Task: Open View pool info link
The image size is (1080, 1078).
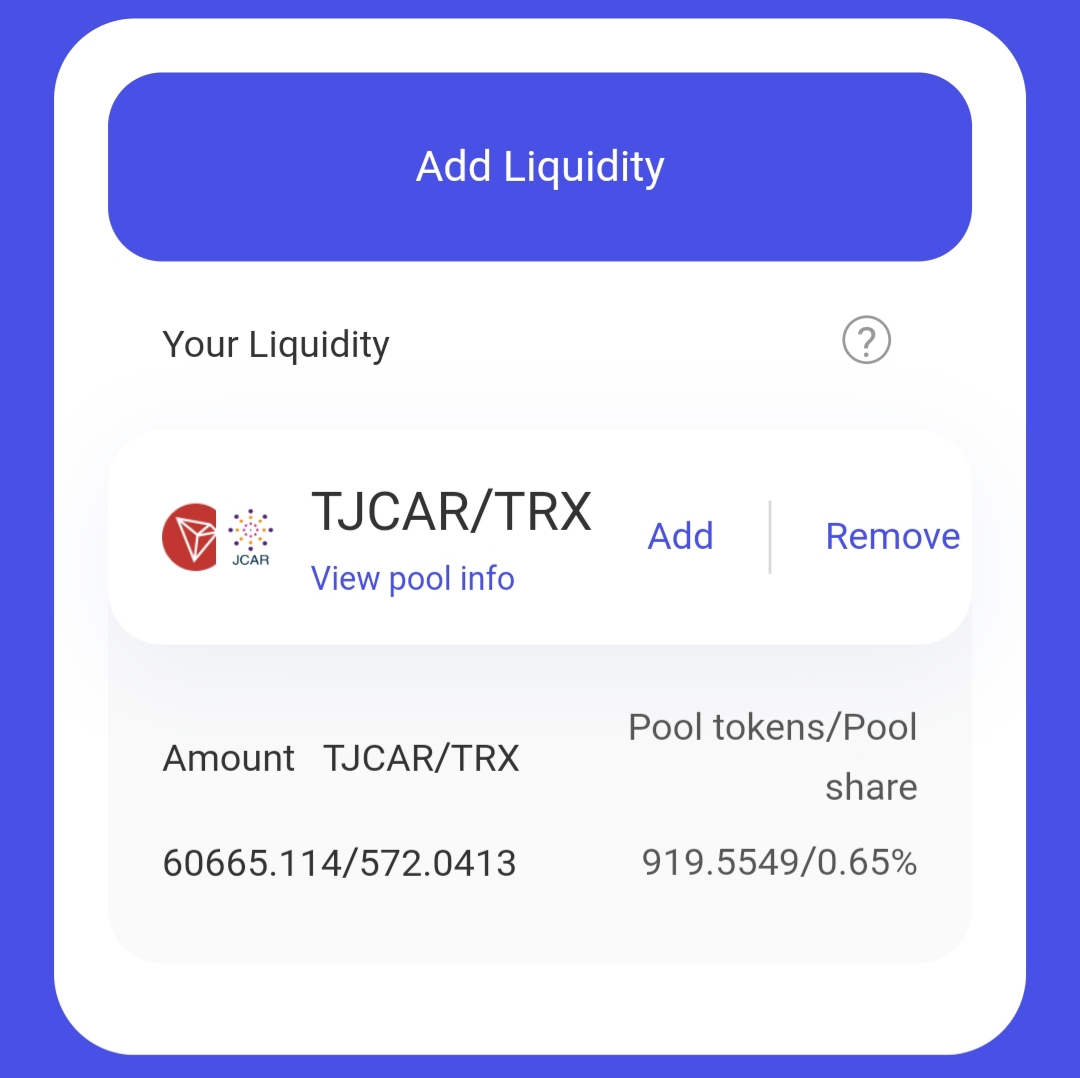Action: (412, 579)
